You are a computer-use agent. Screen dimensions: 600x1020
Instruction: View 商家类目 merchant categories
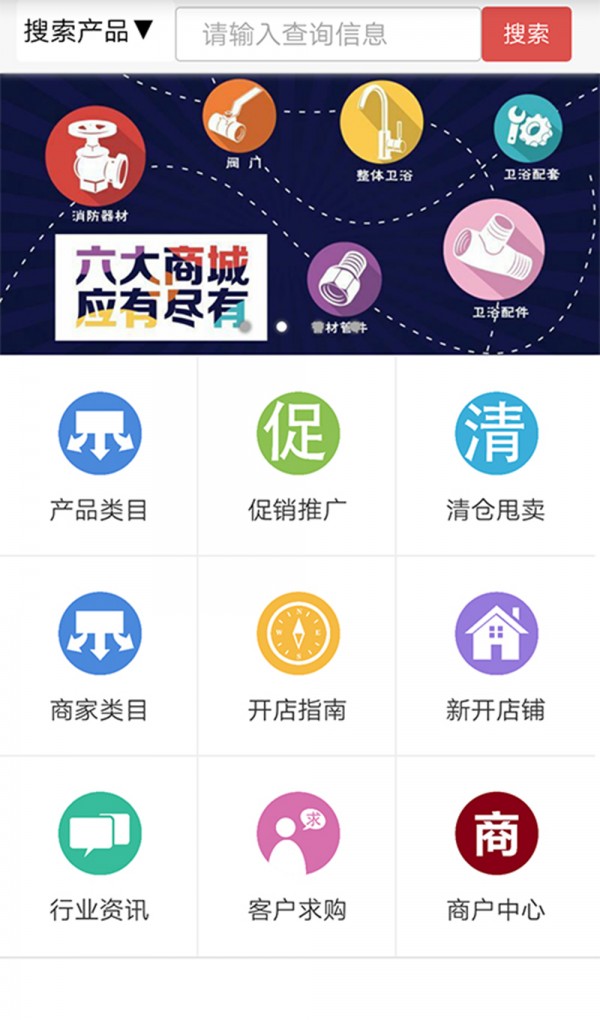(x=99, y=656)
